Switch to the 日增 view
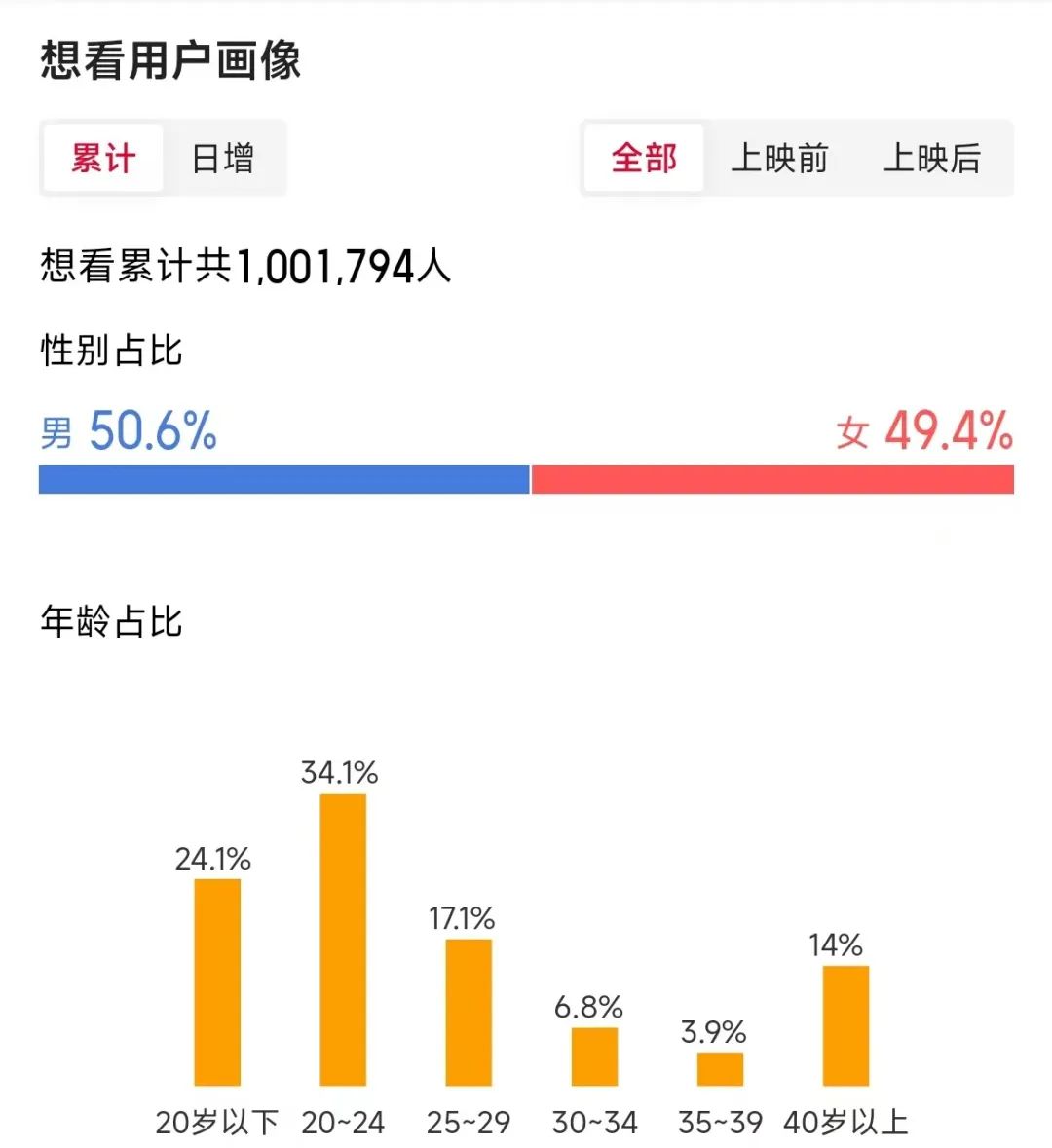The width and height of the screenshot is (1052, 1148). coord(223,158)
